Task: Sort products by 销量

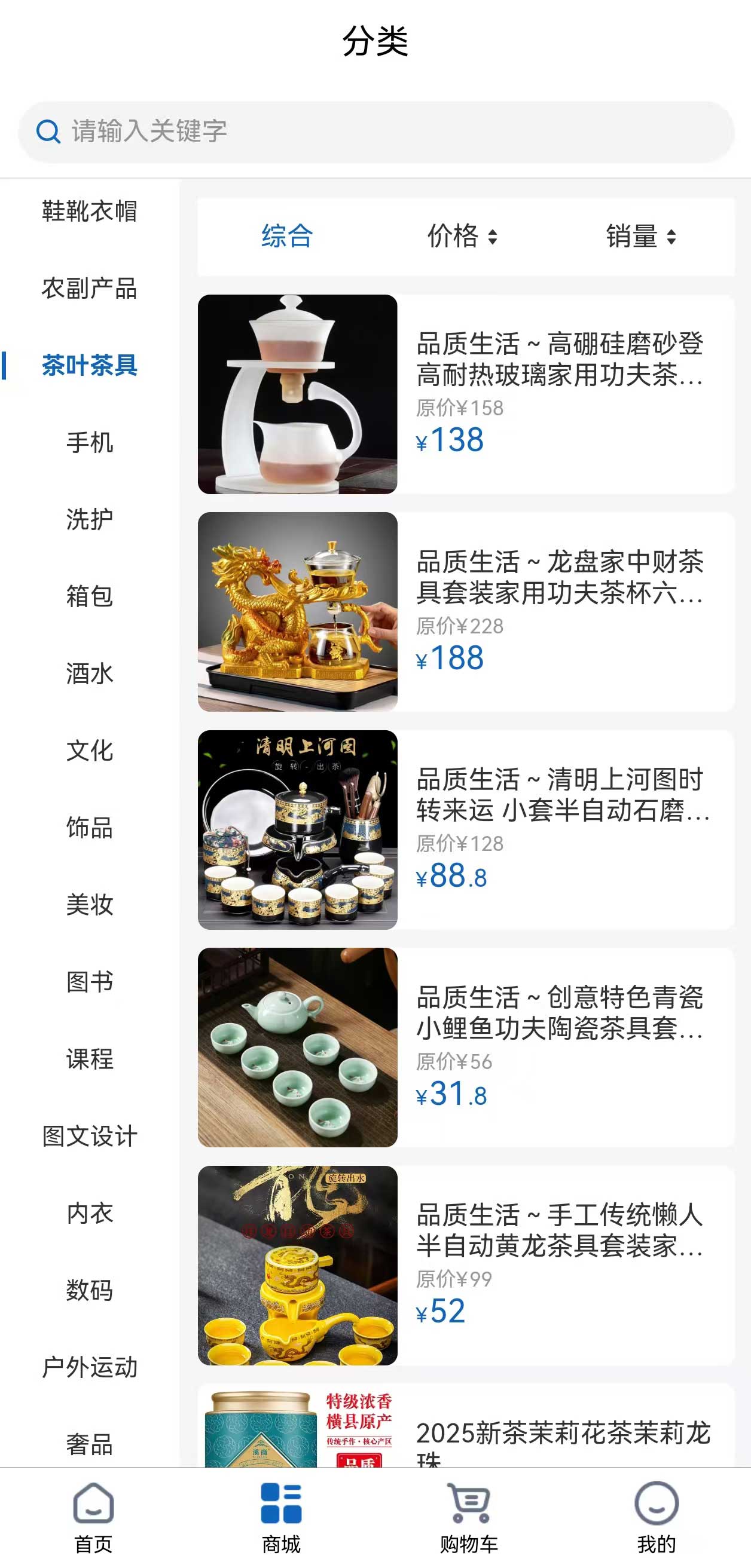Action: coord(641,236)
